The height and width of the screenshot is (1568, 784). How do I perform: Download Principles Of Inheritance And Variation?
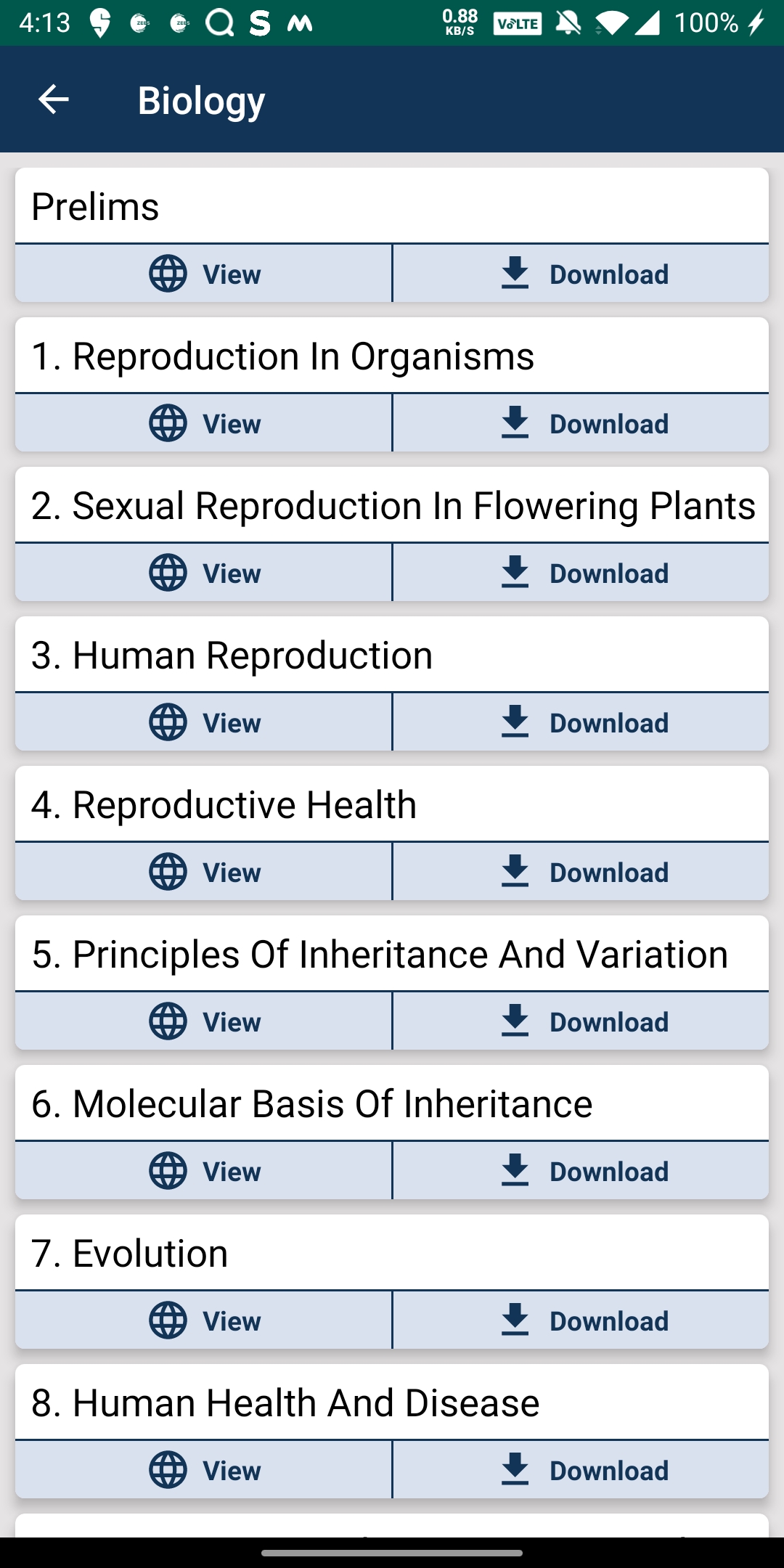click(x=581, y=1021)
